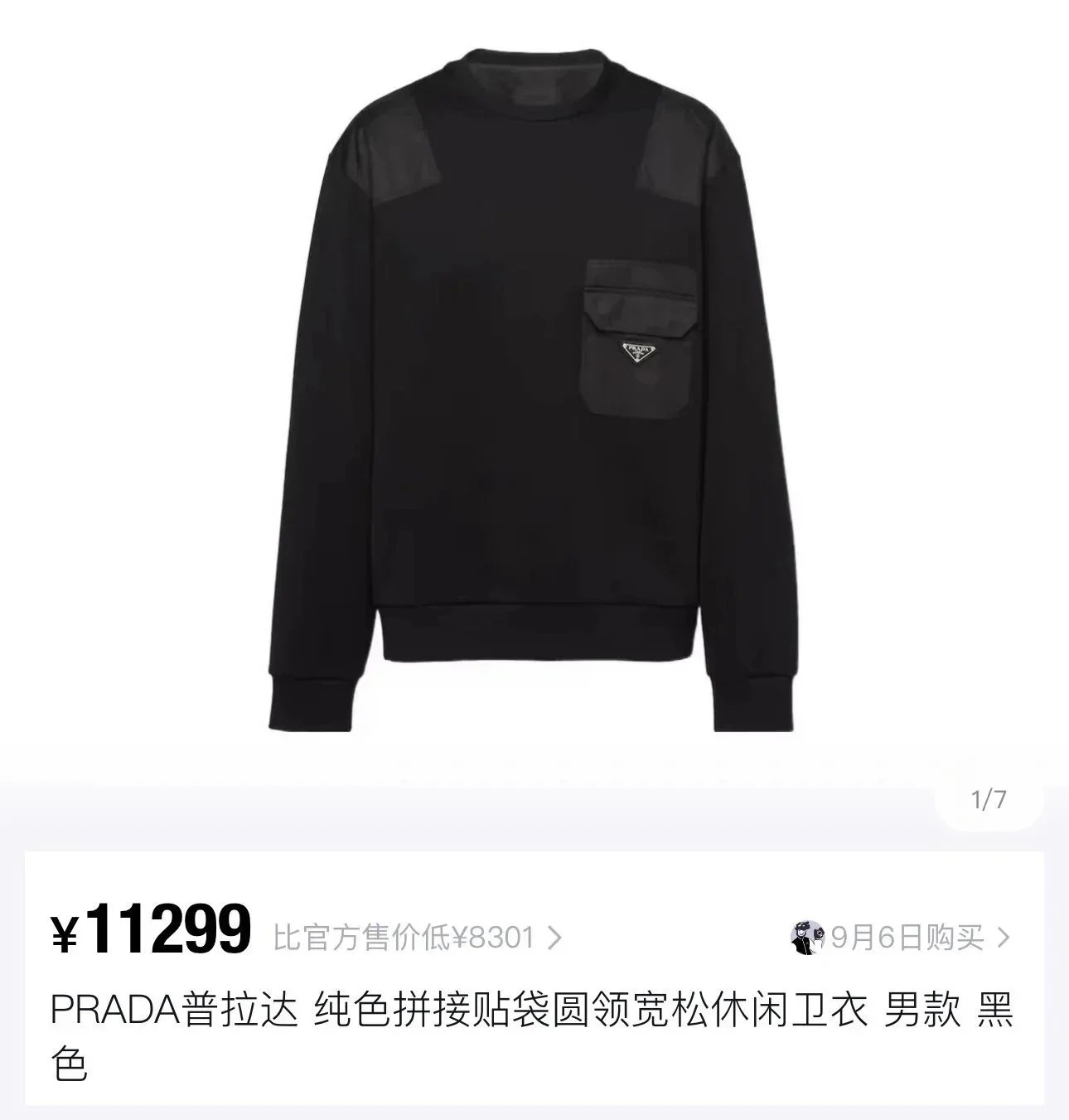Open the black Prada sweatshirt product photo
The image size is (1069, 1120).
tap(534, 390)
